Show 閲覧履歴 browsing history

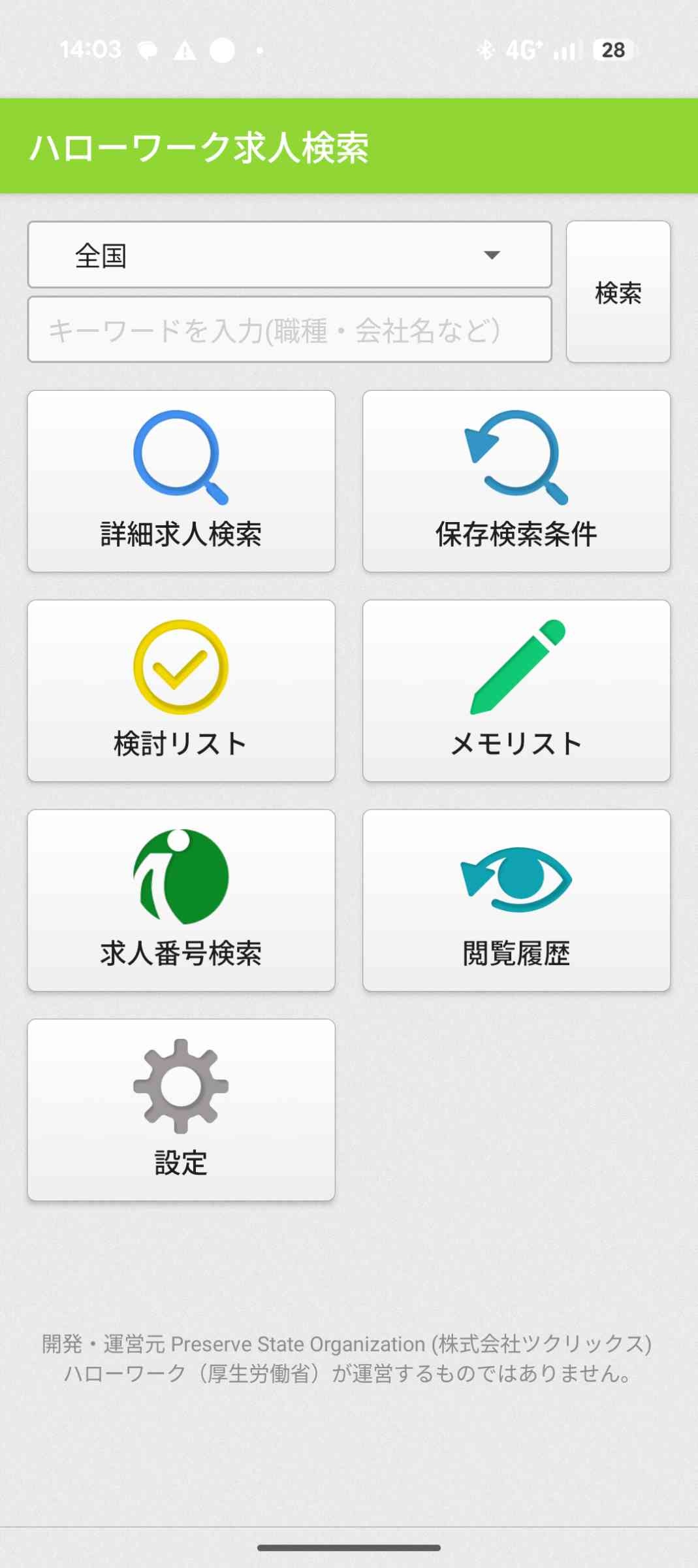click(x=516, y=900)
